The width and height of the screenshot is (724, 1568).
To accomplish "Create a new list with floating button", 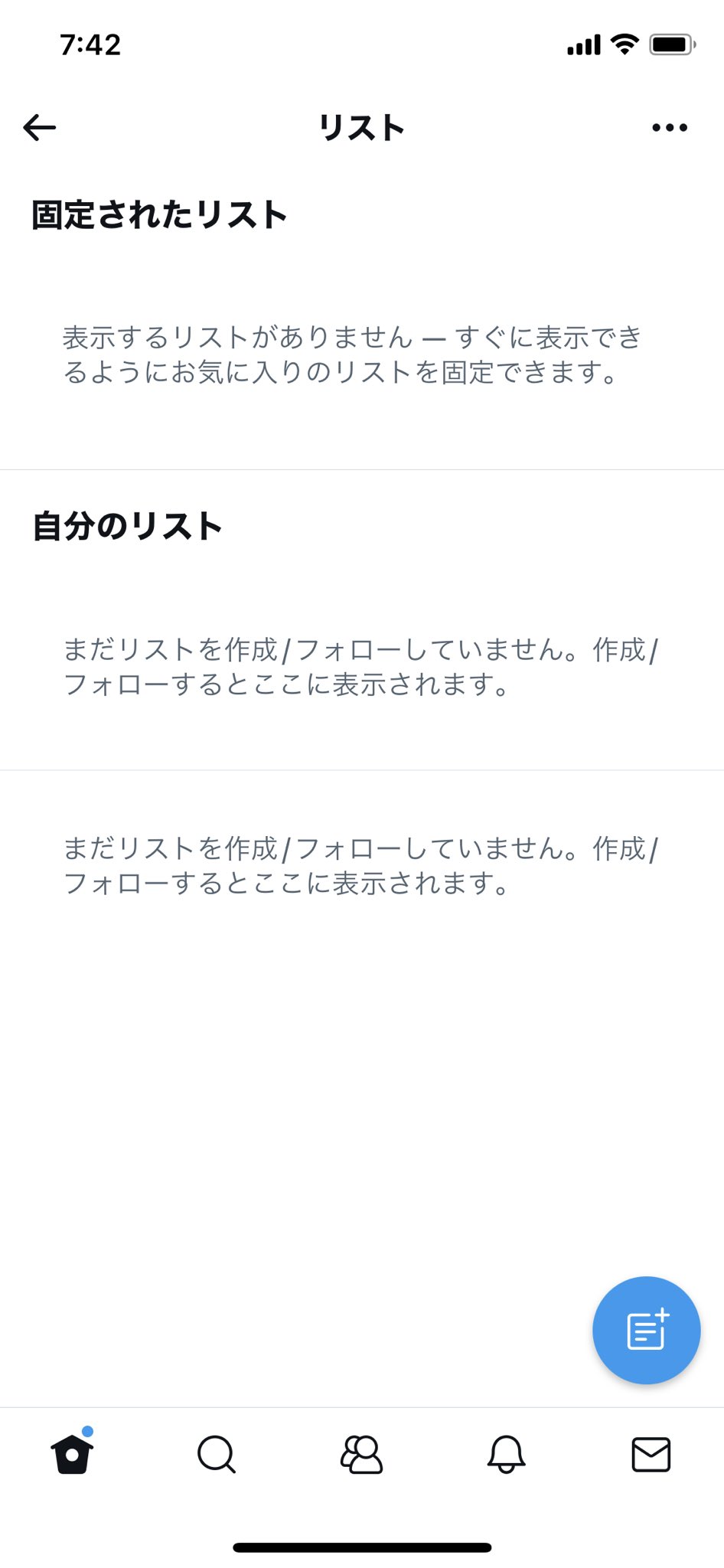I will tap(647, 1330).
